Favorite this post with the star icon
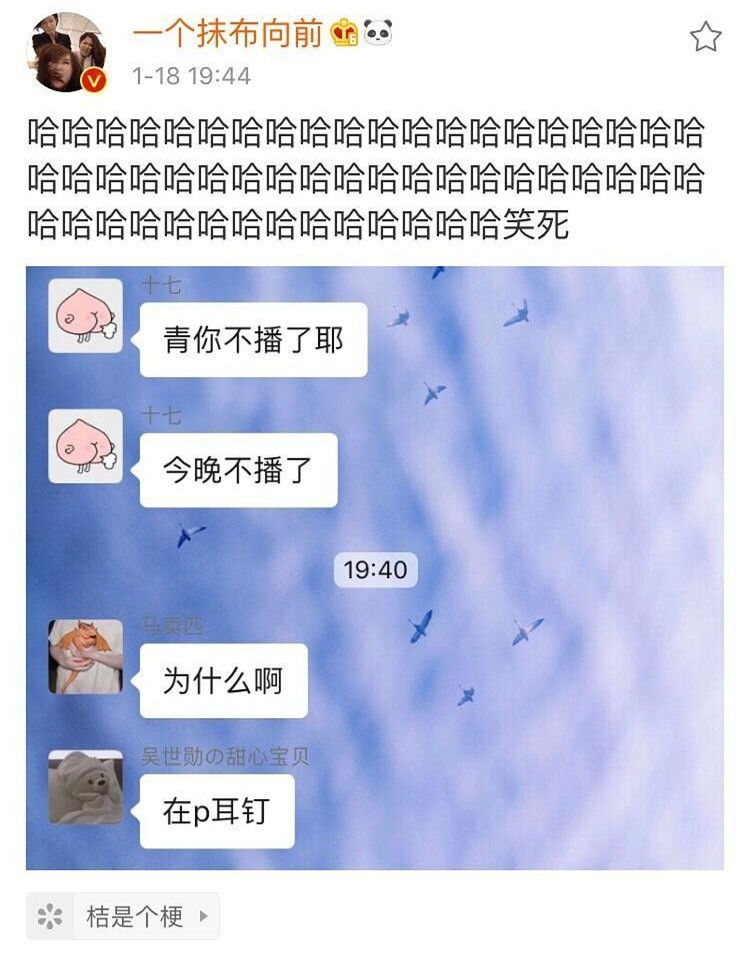Viewport: 750px width, 955px height. pos(706,37)
